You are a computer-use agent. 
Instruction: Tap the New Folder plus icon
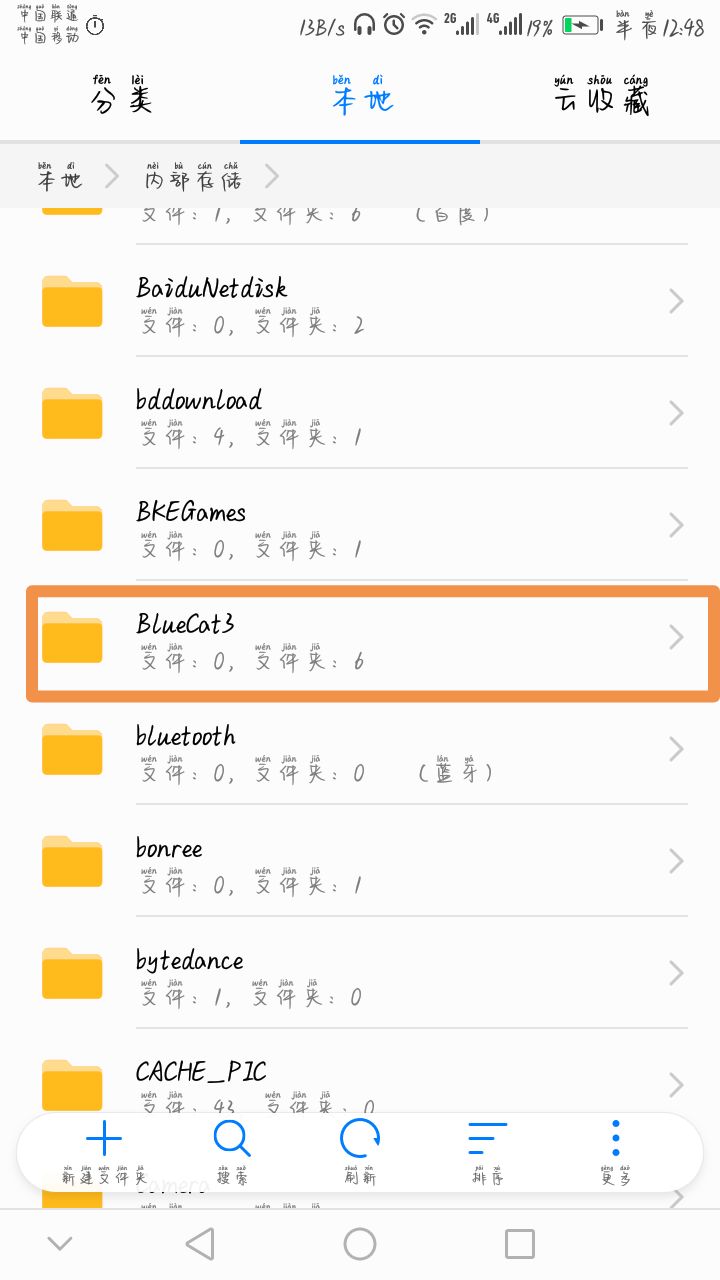pos(104,1138)
